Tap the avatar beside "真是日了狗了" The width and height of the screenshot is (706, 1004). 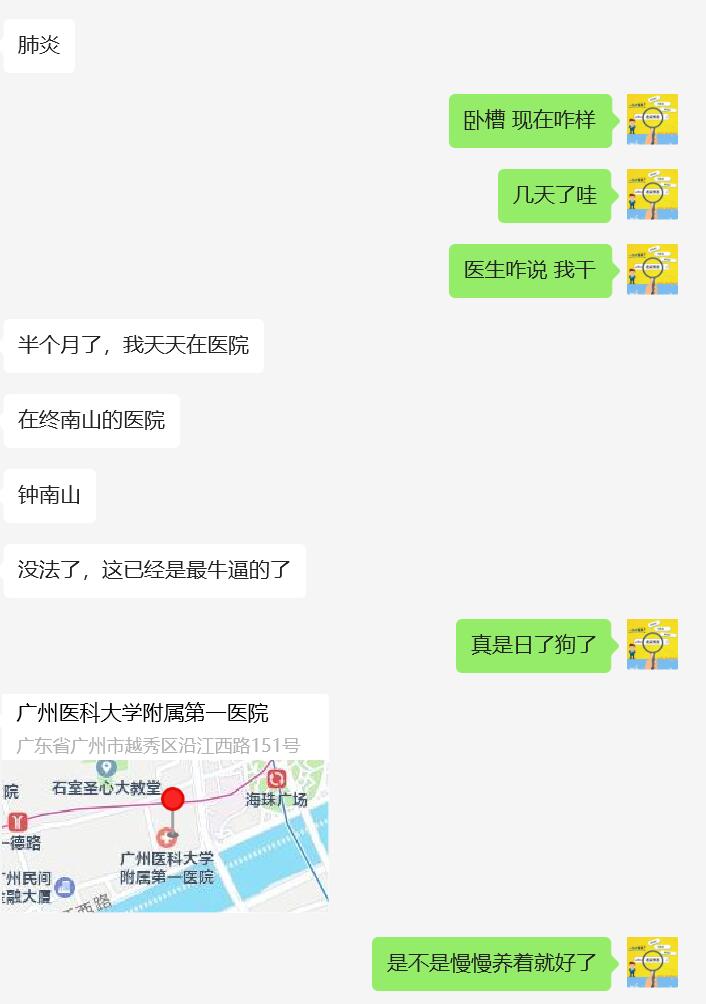coord(652,644)
